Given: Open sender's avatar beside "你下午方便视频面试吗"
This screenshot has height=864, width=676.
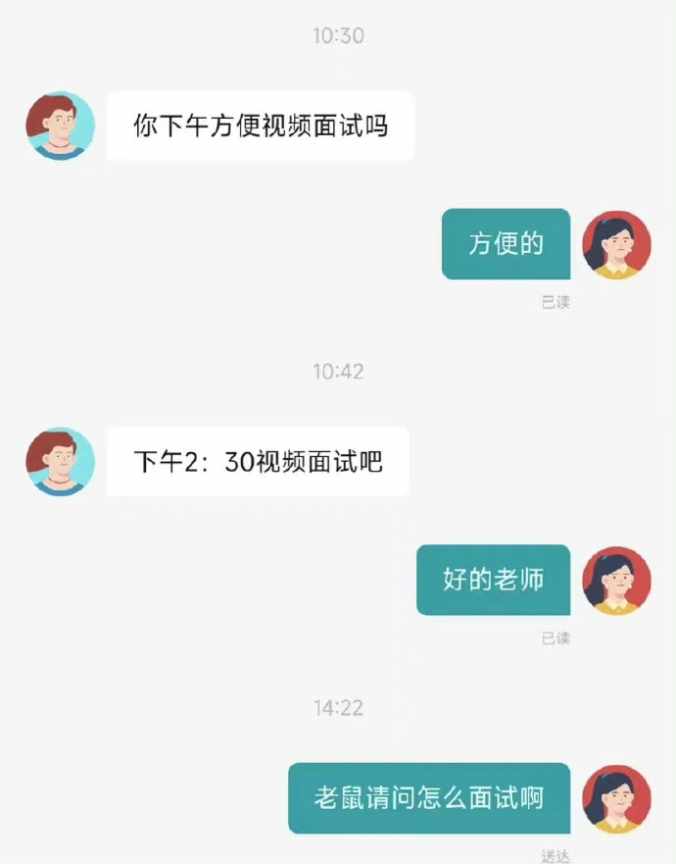Looking at the screenshot, I should [x=60, y=126].
